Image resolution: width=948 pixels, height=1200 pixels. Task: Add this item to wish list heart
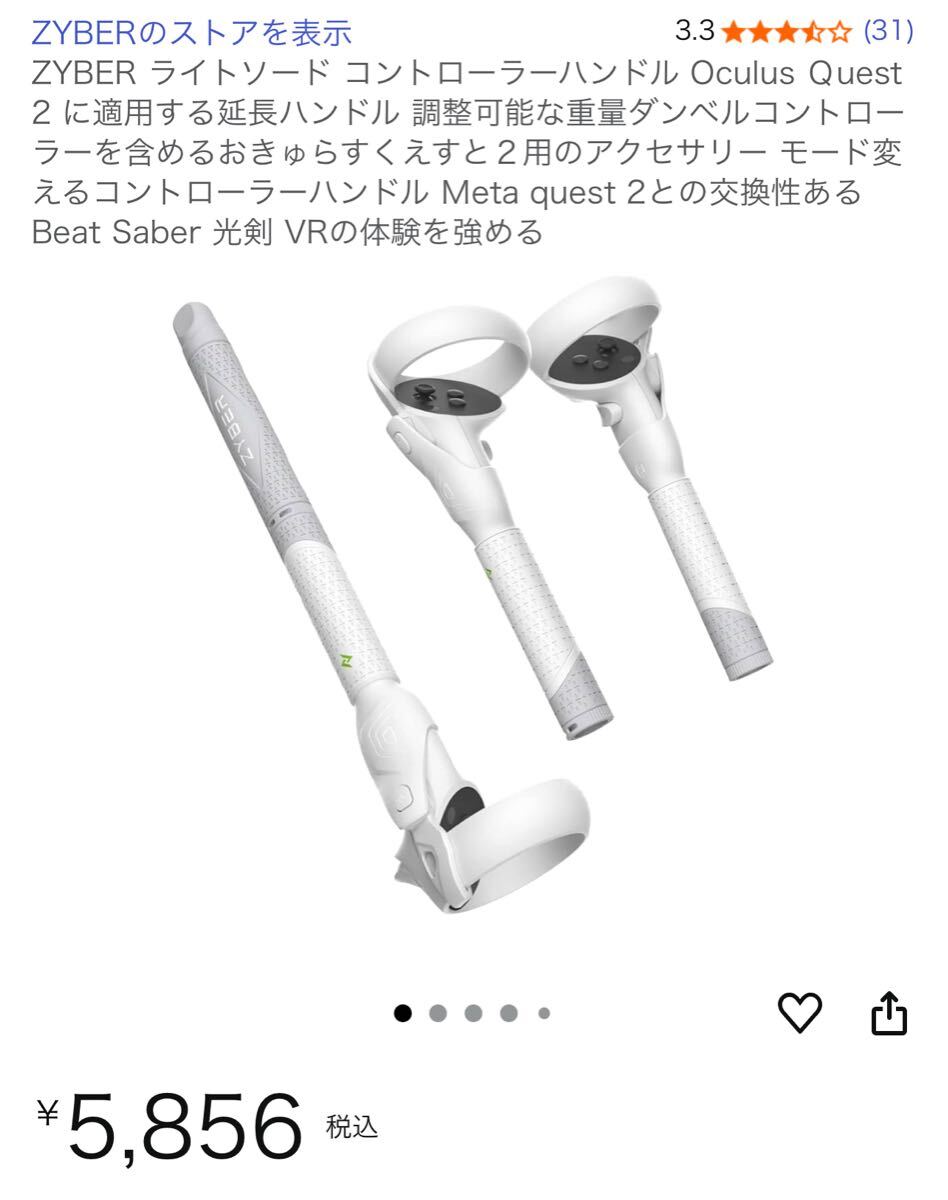tap(799, 1013)
